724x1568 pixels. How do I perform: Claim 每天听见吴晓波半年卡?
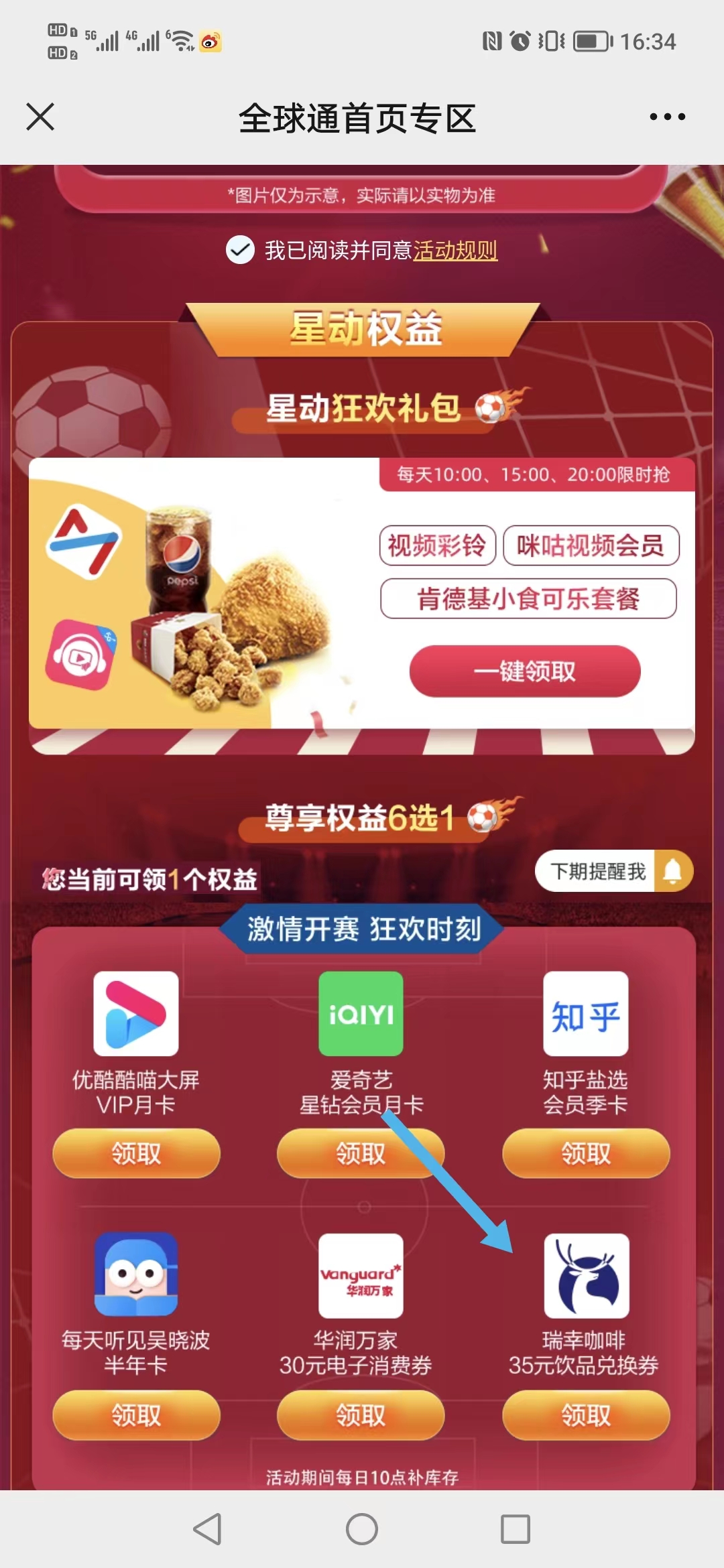(136, 1415)
